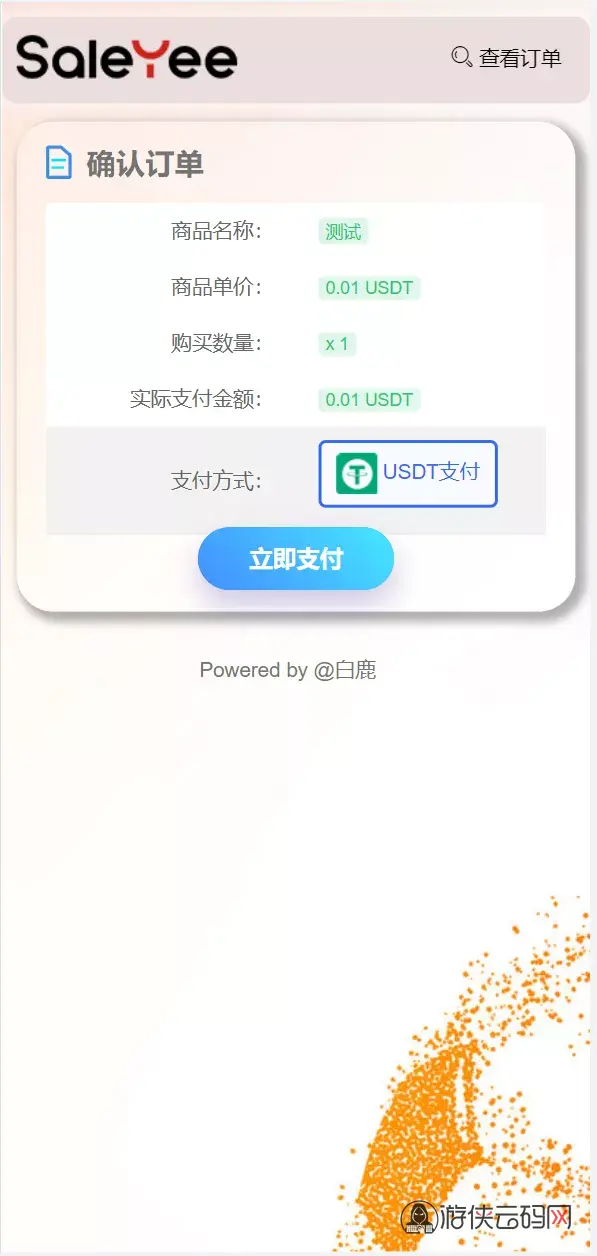Open 查看订单 to look up orders
Screen dimensions: 597x1256
507,58
